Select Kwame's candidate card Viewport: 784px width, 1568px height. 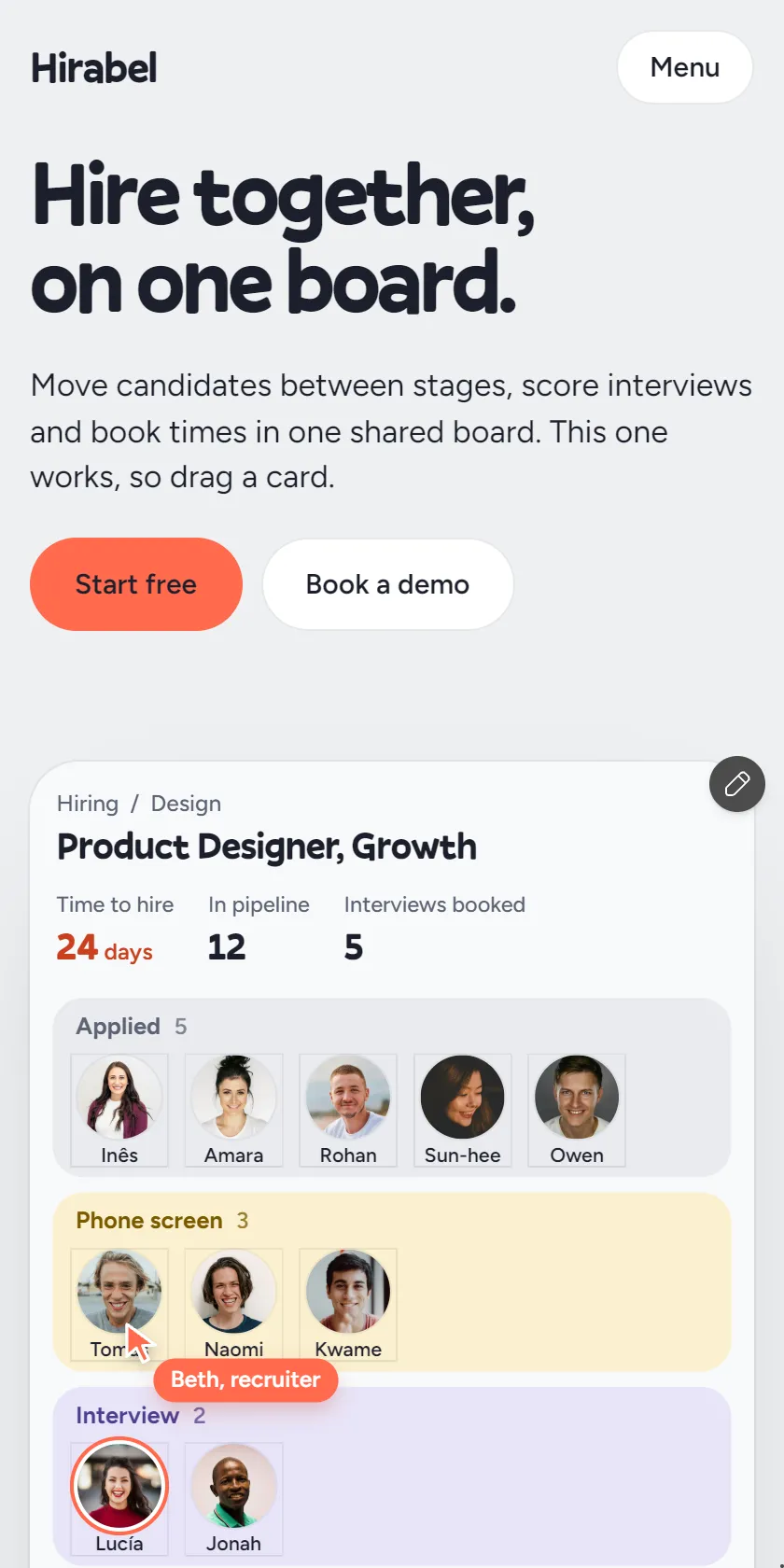coord(348,1305)
